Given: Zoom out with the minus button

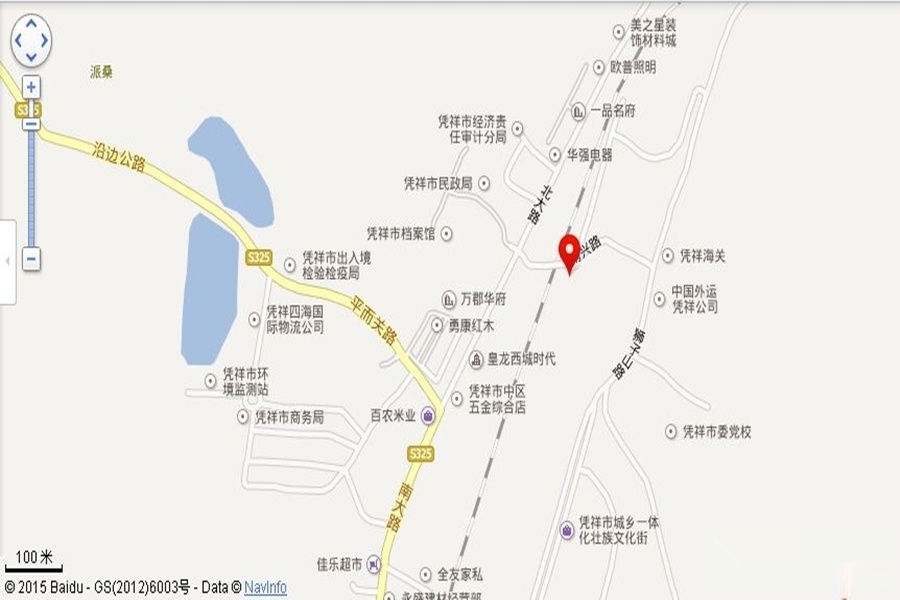Looking at the screenshot, I should [31, 259].
